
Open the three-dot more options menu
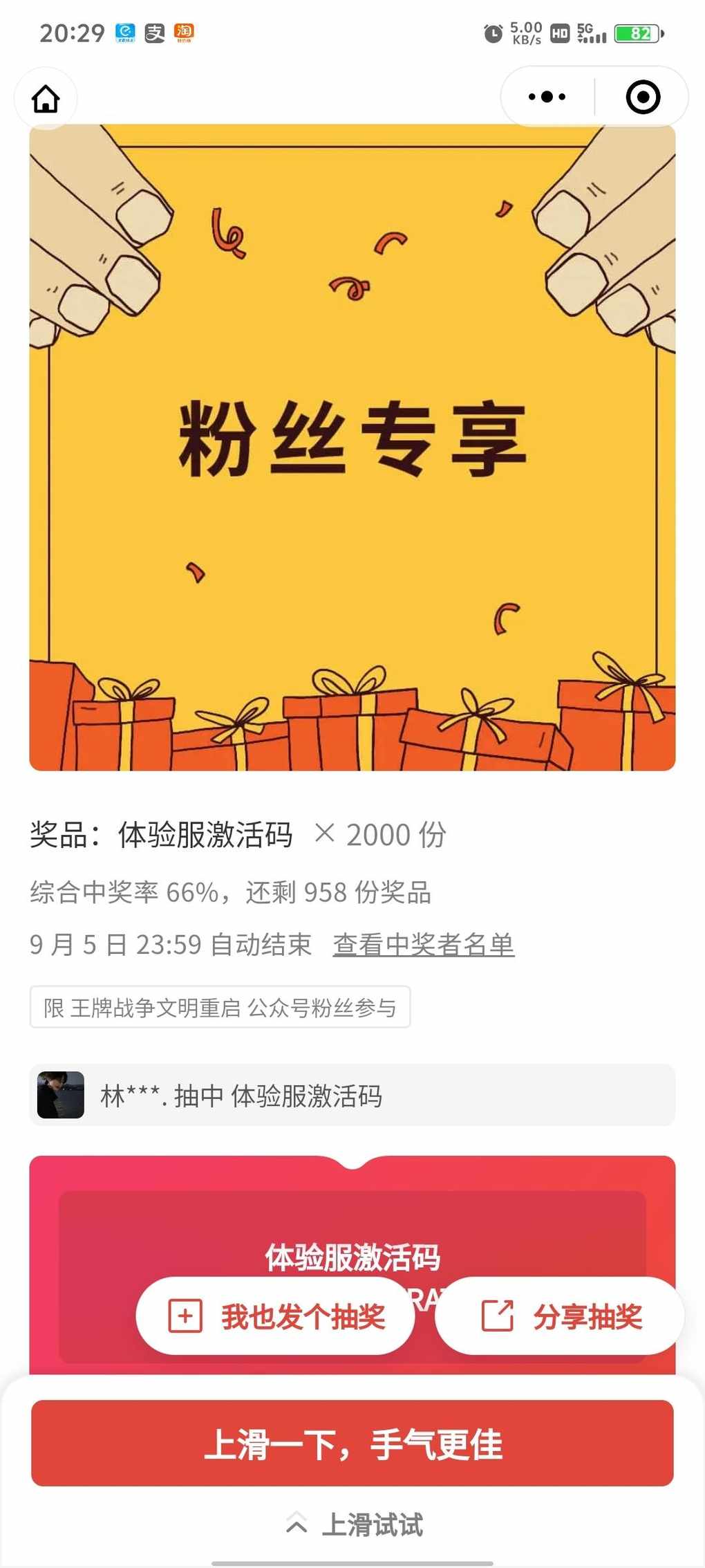pyautogui.click(x=547, y=97)
